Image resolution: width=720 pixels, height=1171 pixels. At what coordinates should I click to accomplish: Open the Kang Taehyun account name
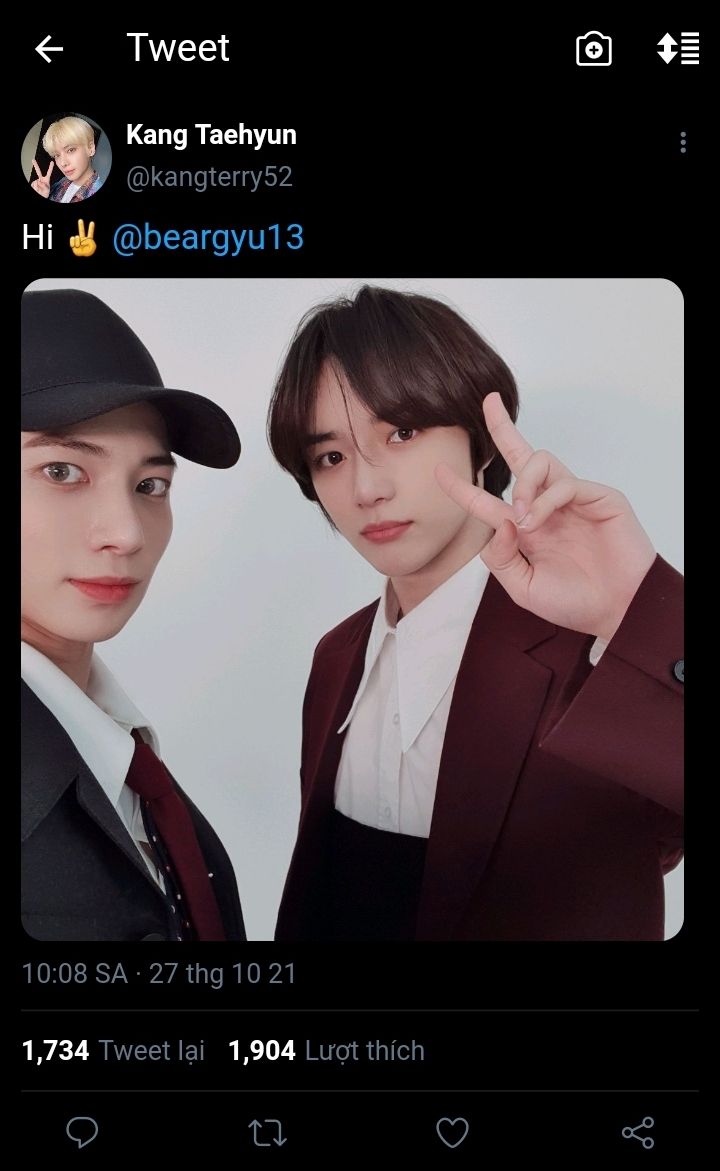pyautogui.click(x=211, y=135)
